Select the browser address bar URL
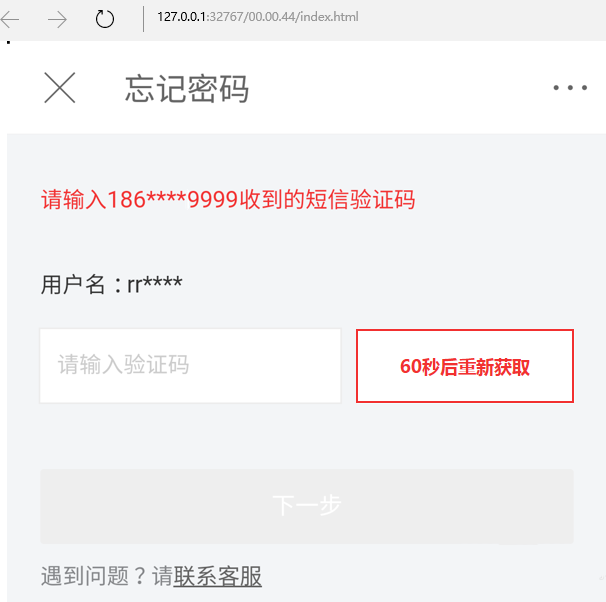 coord(258,17)
